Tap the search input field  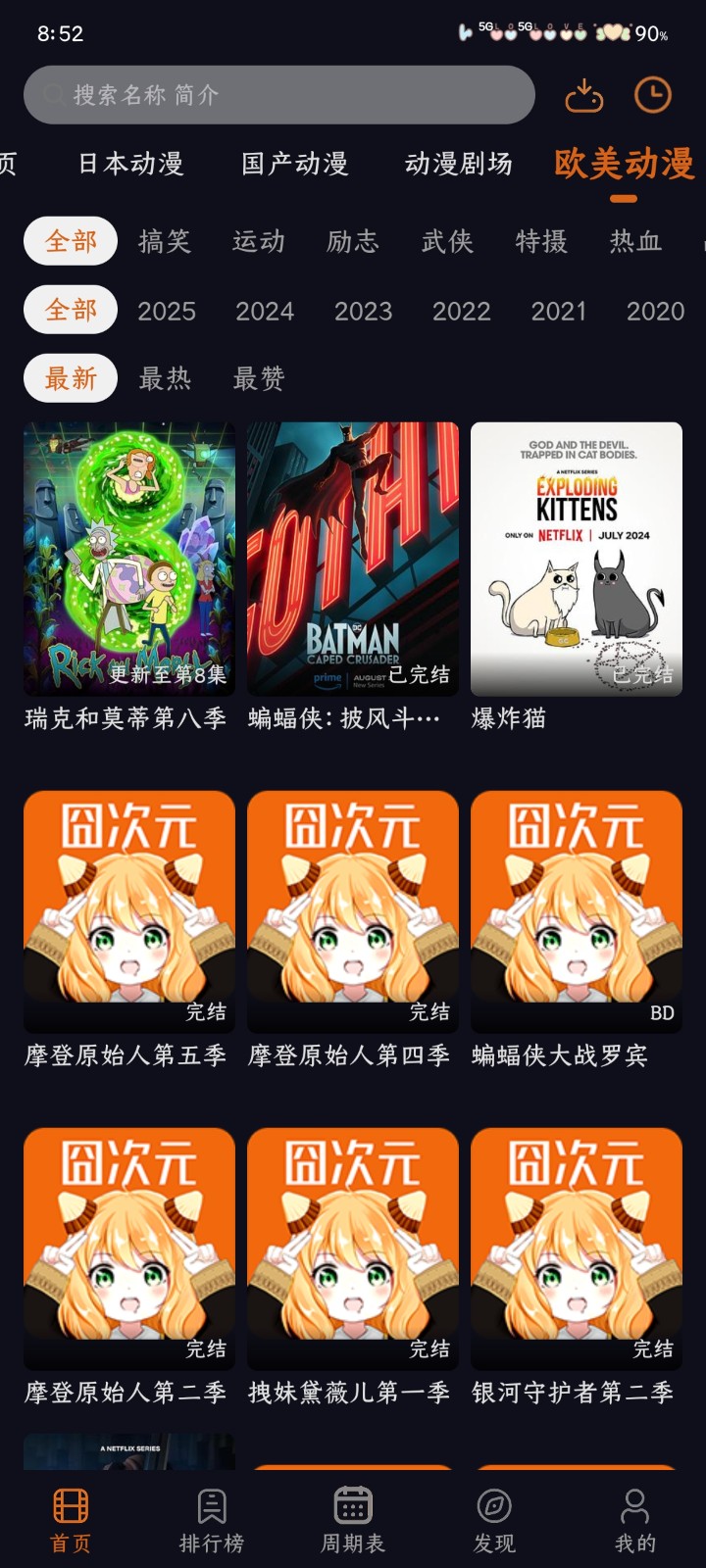click(279, 95)
